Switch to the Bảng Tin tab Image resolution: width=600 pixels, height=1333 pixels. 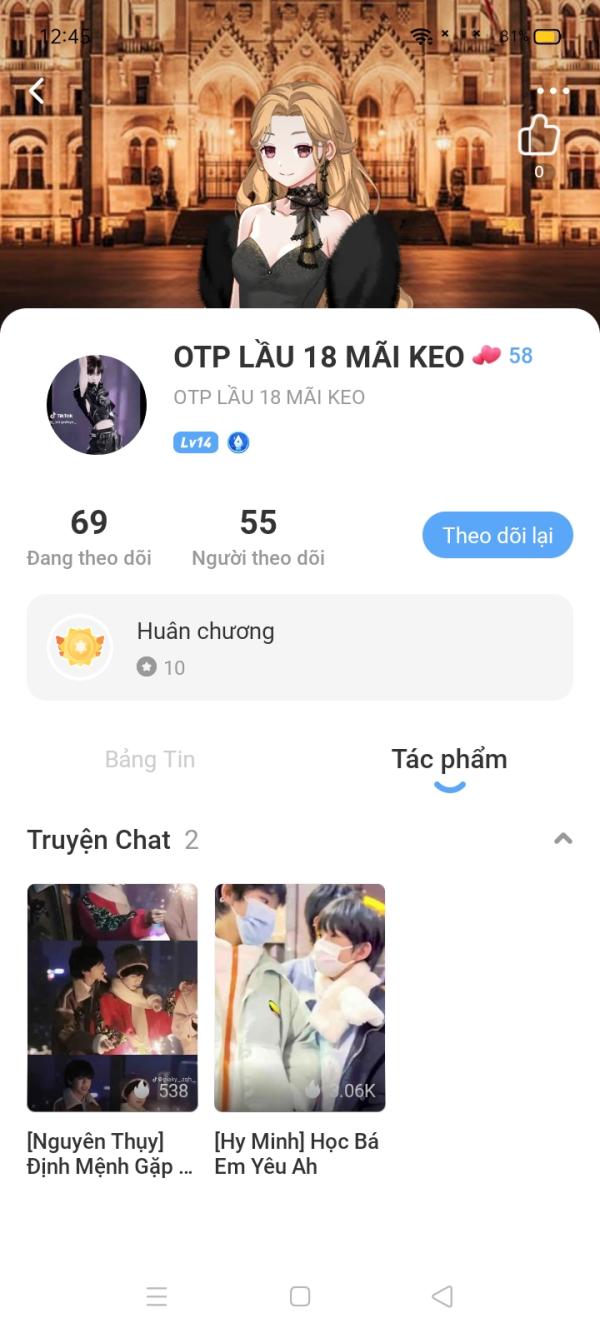tap(150, 759)
